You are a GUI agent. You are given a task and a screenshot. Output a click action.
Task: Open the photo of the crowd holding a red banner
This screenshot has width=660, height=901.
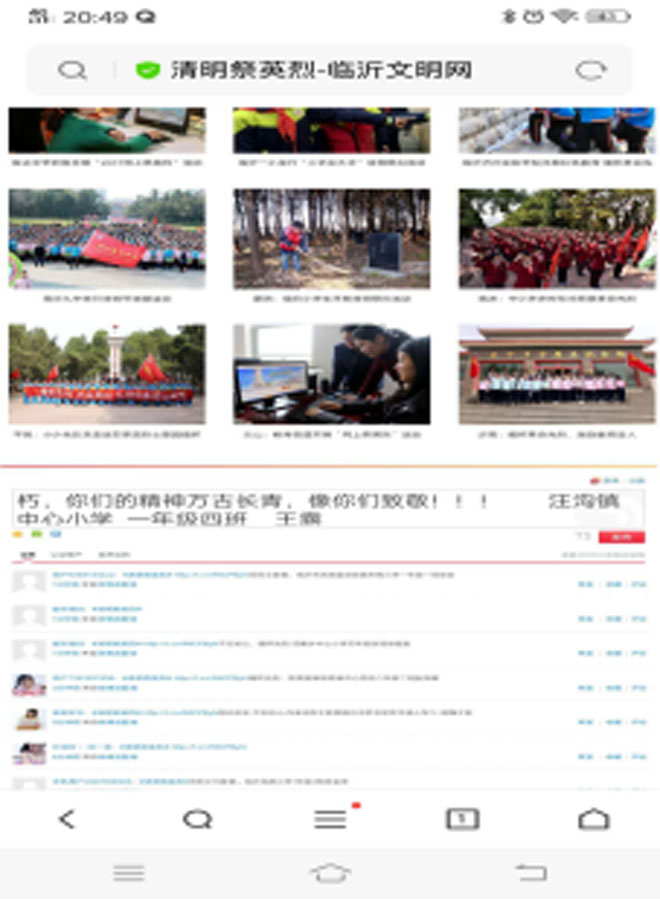click(107, 238)
